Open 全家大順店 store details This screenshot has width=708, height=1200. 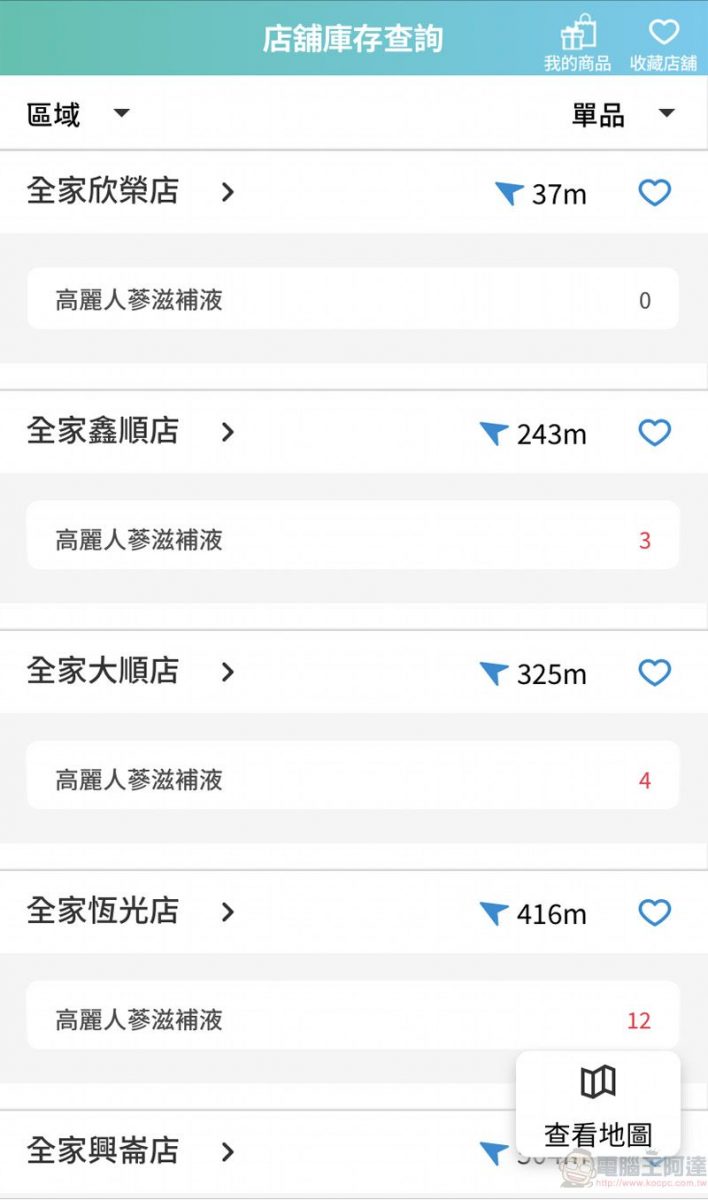coord(130,671)
